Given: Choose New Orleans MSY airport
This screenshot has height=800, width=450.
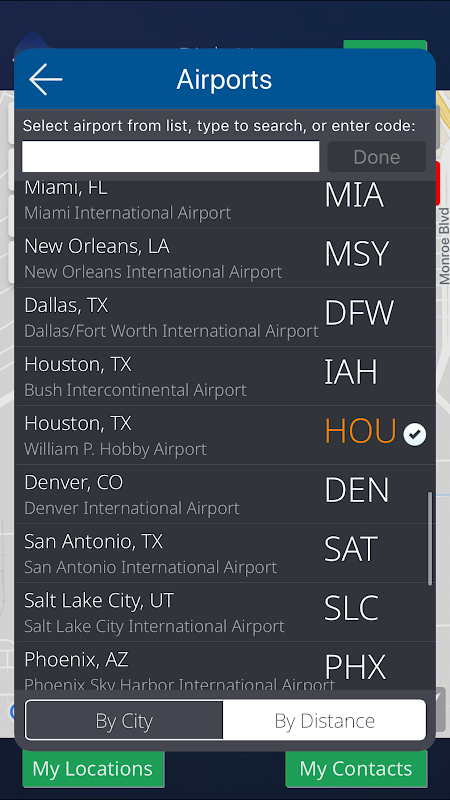Looking at the screenshot, I should [x=226, y=258].
